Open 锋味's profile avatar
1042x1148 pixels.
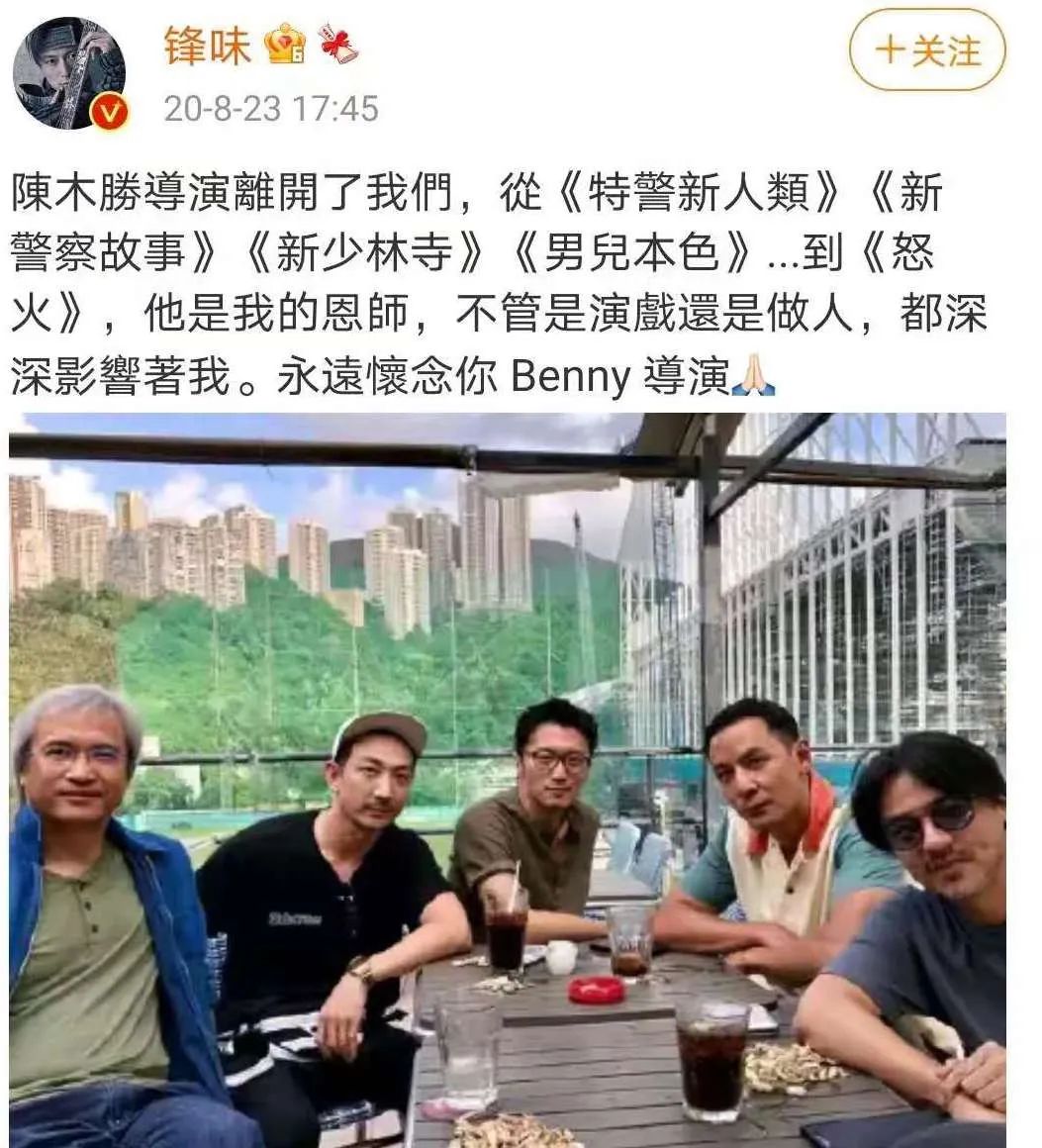point(69,71)
